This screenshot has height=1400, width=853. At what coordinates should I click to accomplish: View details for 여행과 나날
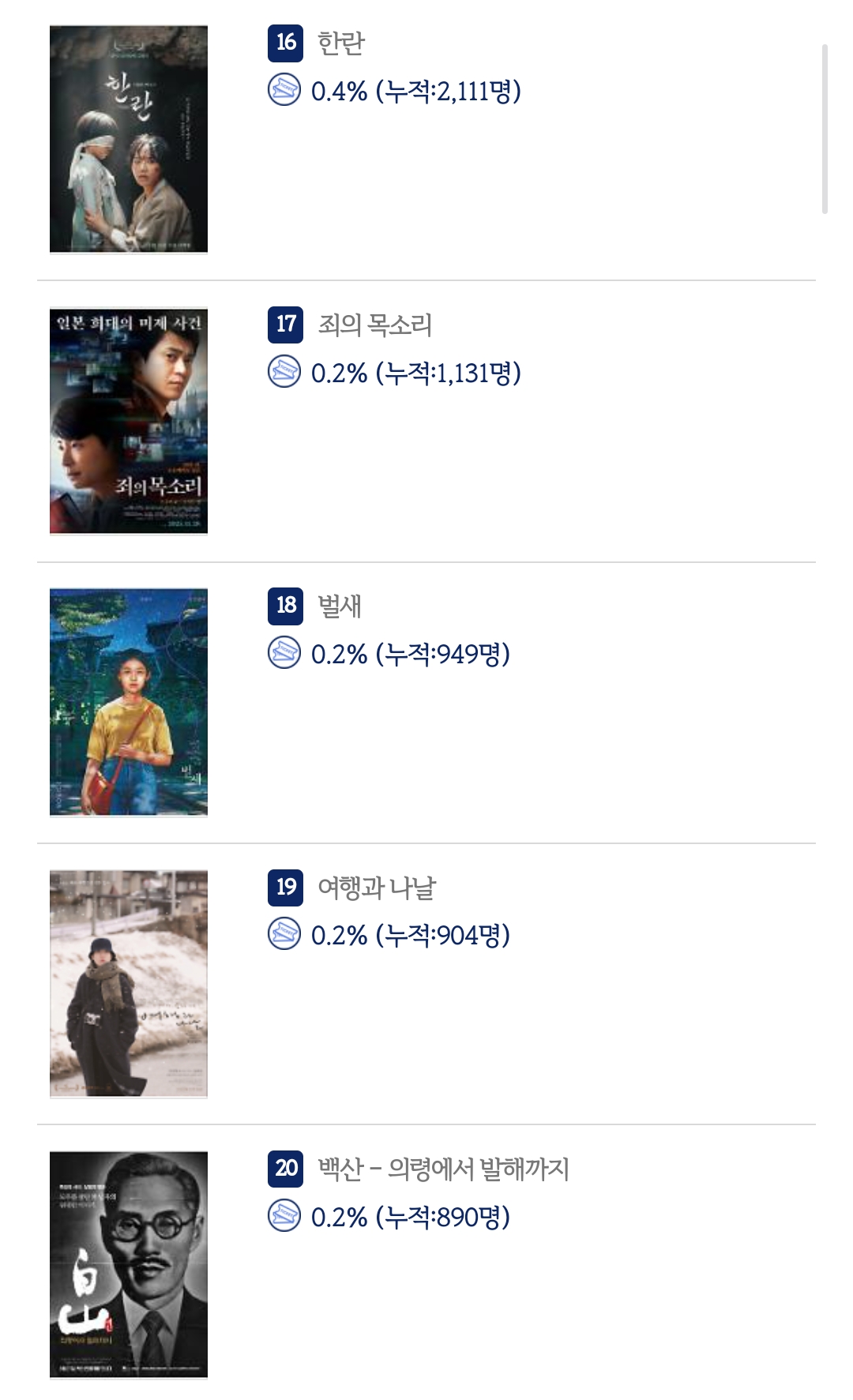click(x=376, y=888)
